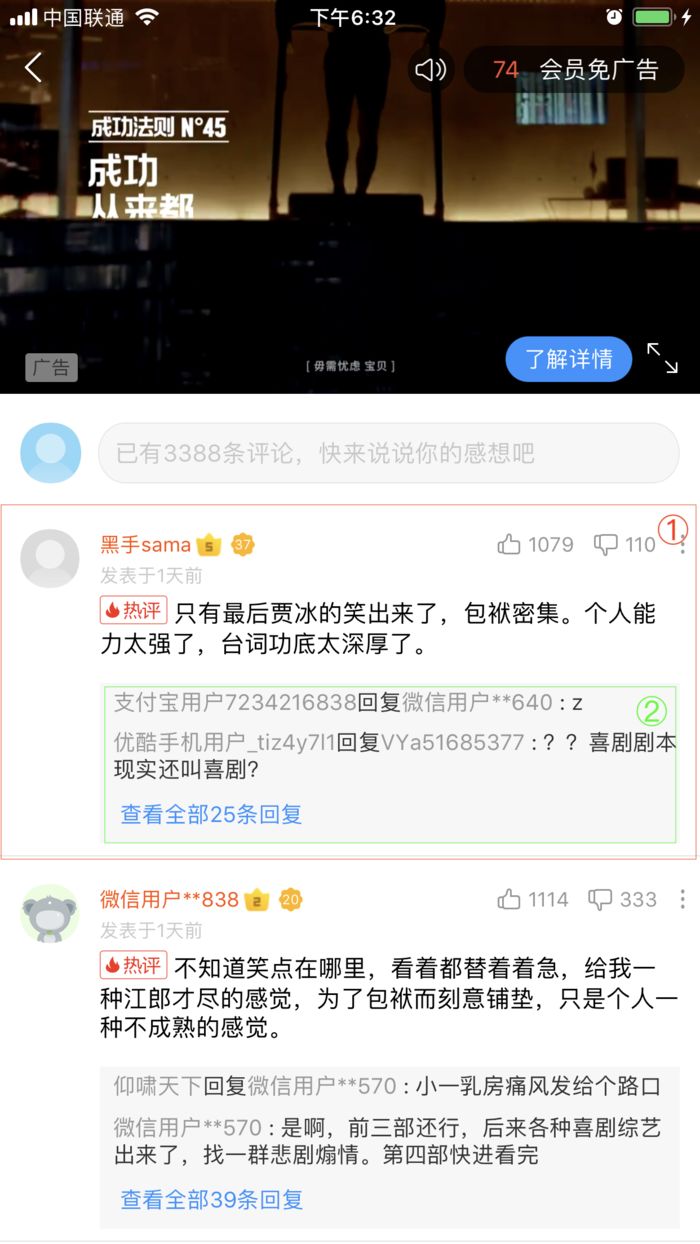Open more options on 微信用户**838's comment
This screenshot has height=1244, width=700.
tap(683, 899)
